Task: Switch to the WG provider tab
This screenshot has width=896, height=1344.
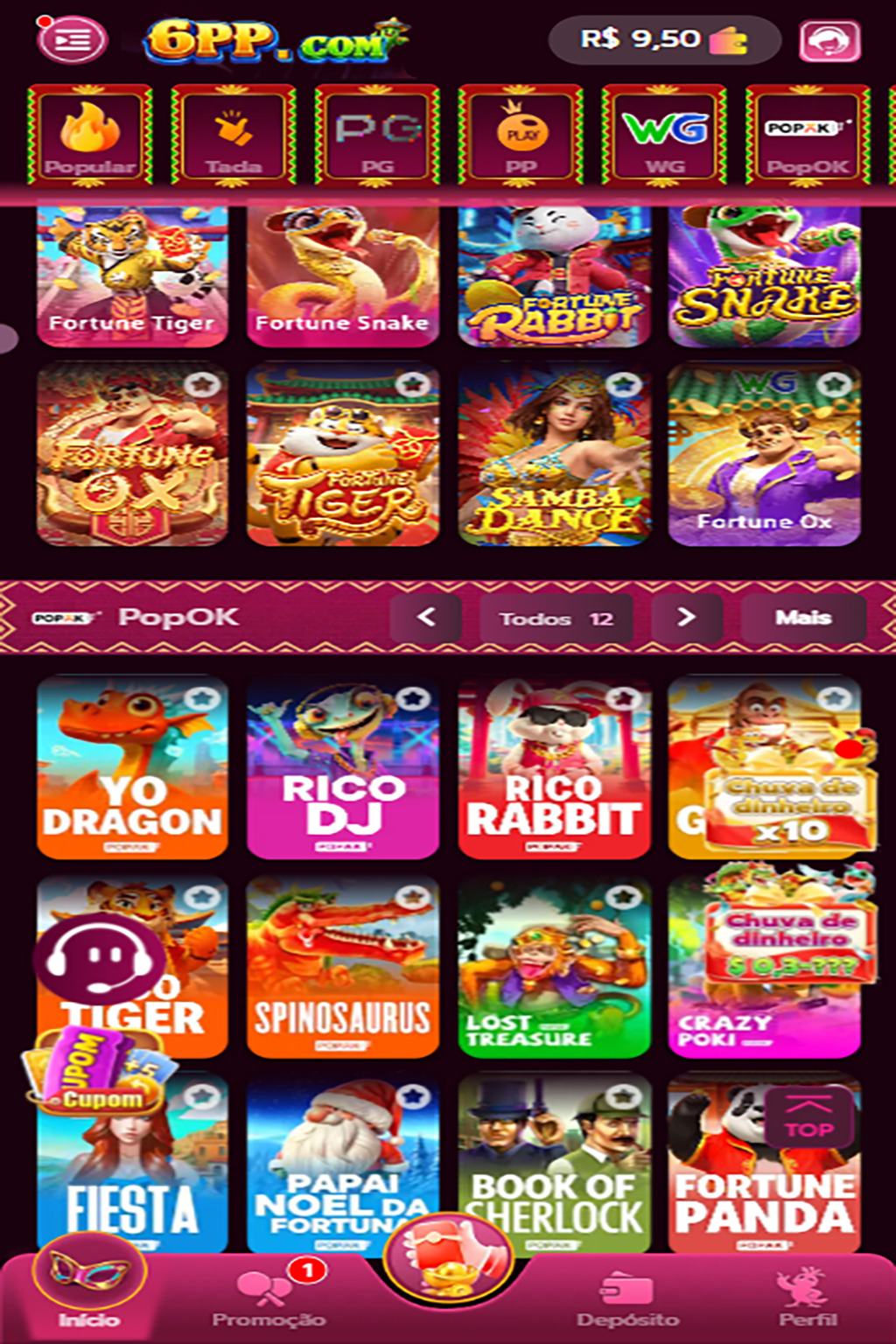Action: [664, 136]
